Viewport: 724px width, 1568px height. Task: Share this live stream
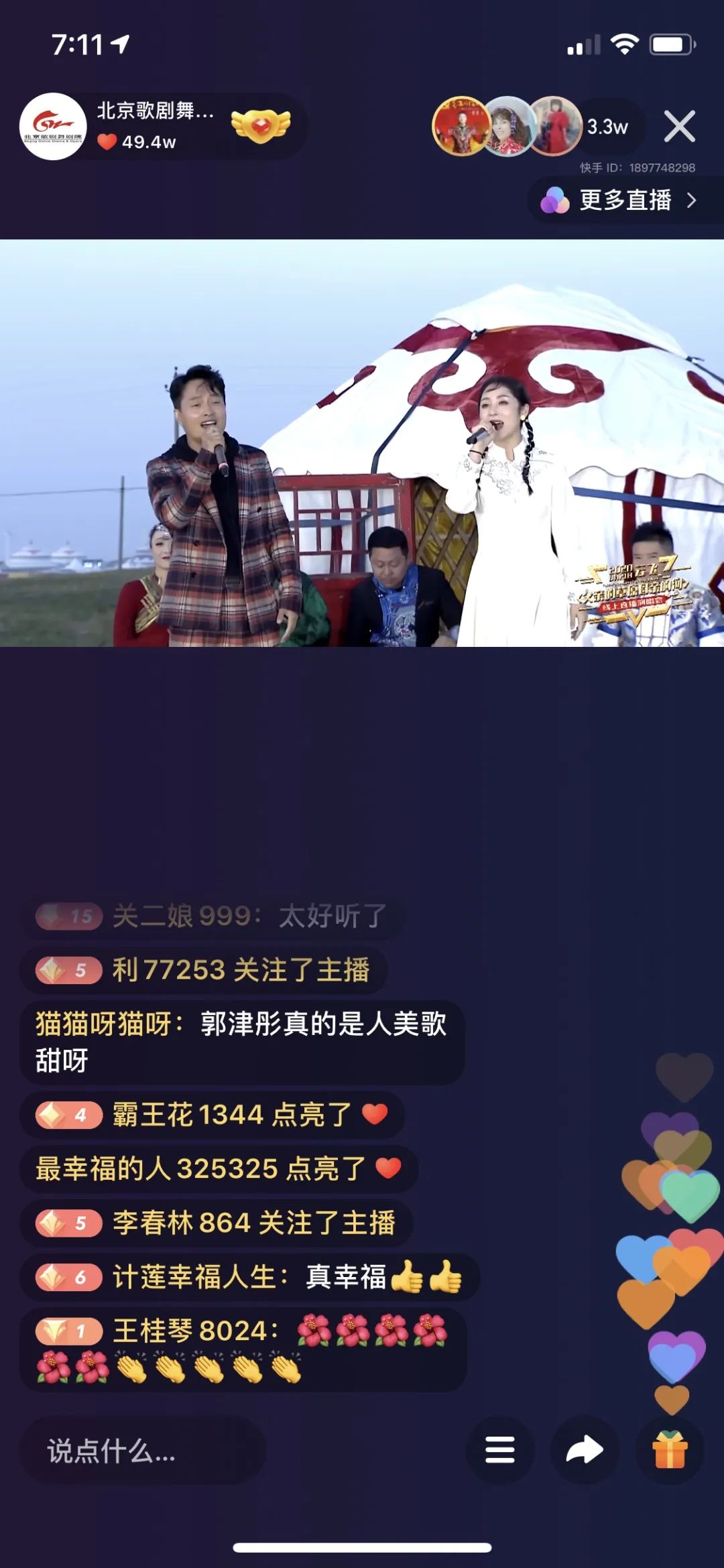click(x=585, y=1450)
